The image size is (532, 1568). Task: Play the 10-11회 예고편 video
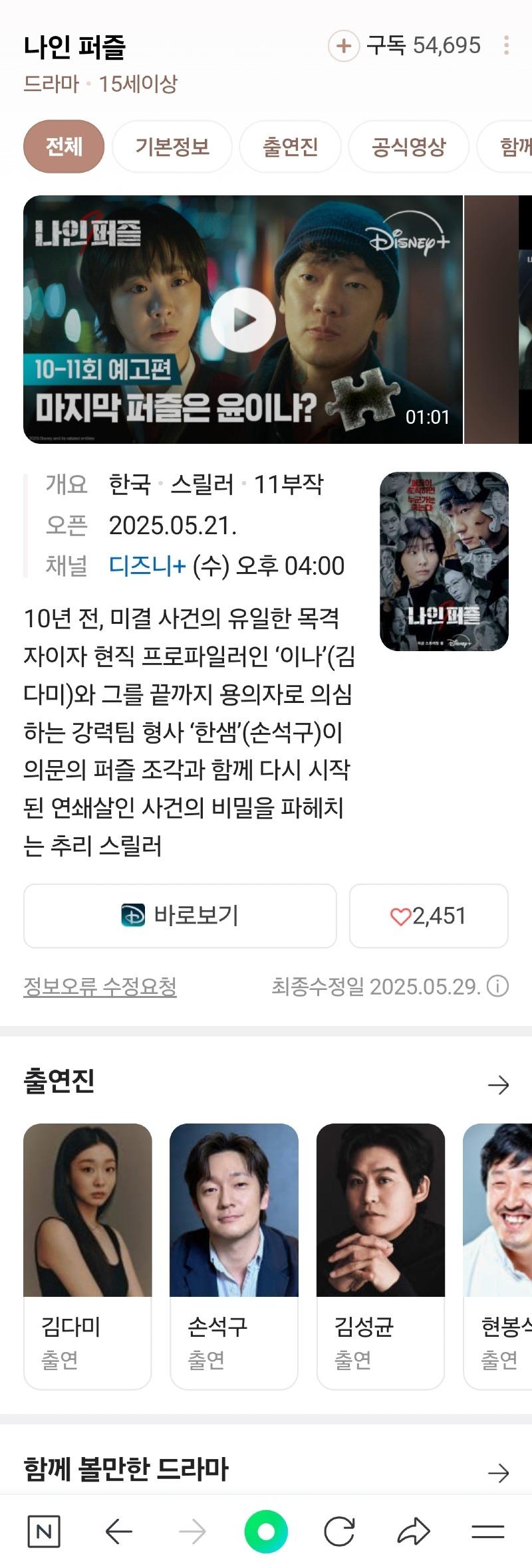[x=243, y=320]
